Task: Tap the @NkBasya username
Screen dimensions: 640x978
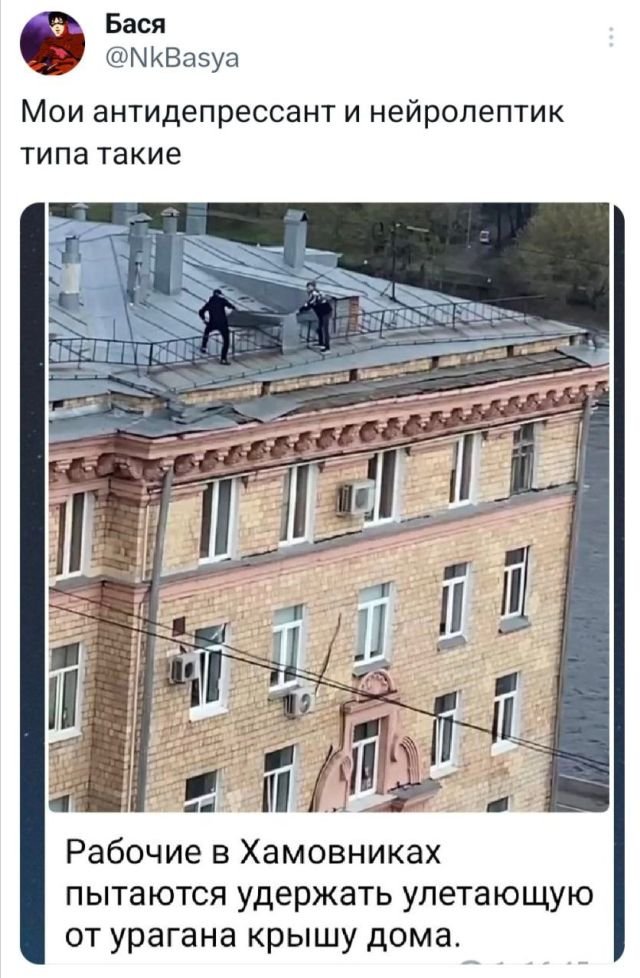Action: coord(172,58)
